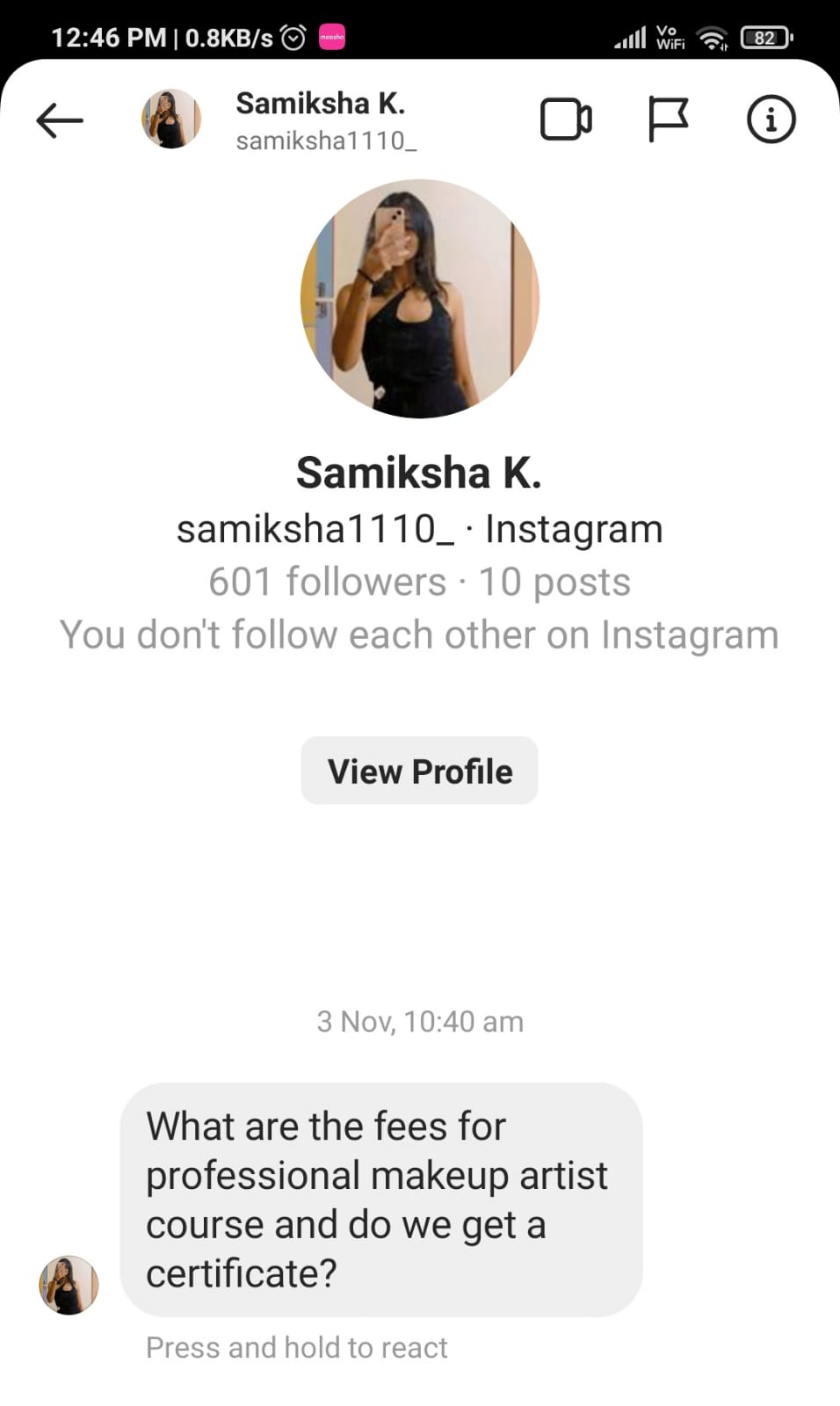Image resolution: width=840 pixels, height=1406 pixels.
Task: Tap the mobile signal bars icon
Action: [x=629, y=37]
